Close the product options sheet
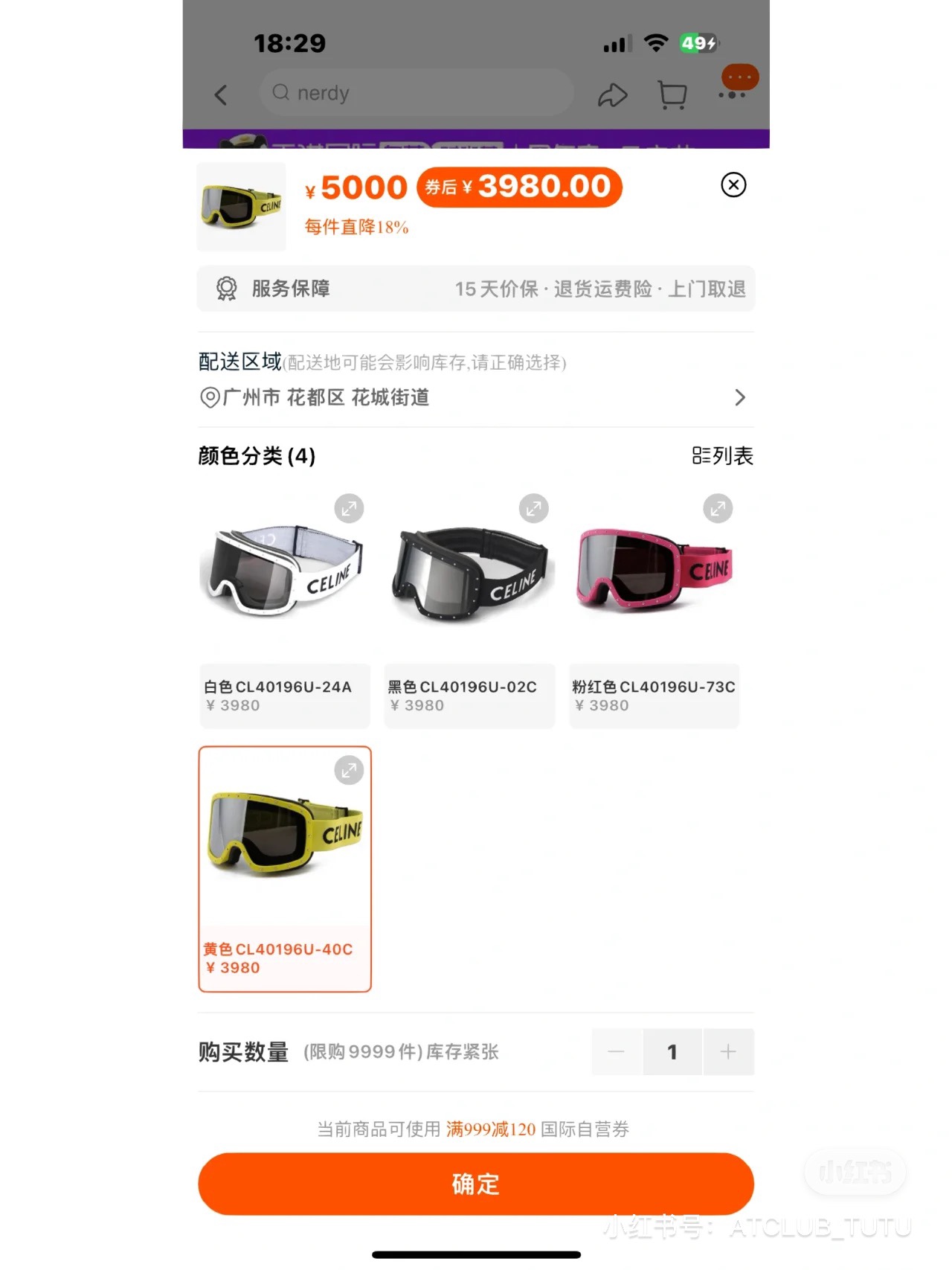Viewport: 952px width, 1270px height. (733, 185)
